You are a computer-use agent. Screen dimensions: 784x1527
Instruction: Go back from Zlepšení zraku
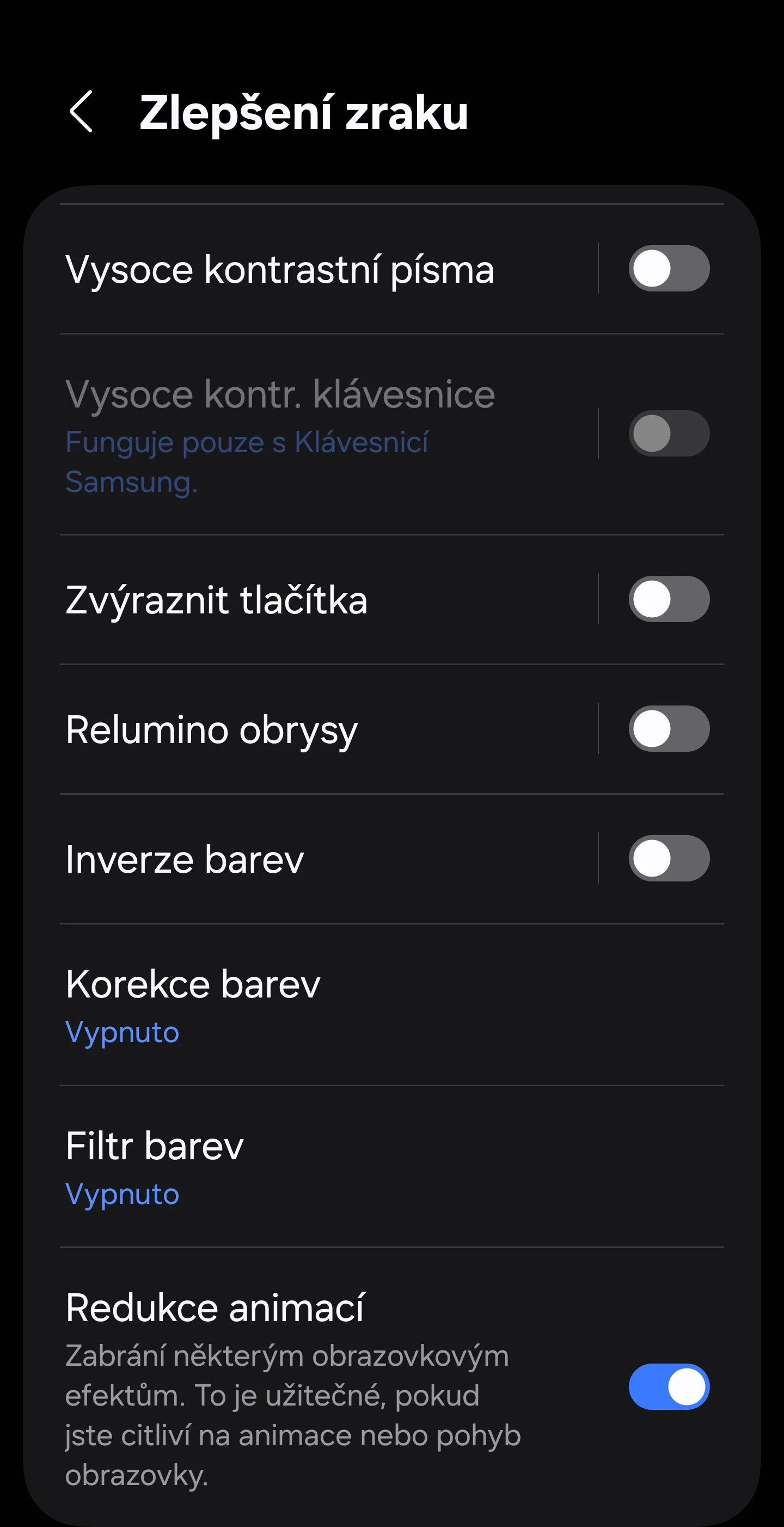[x=81, y=112]
